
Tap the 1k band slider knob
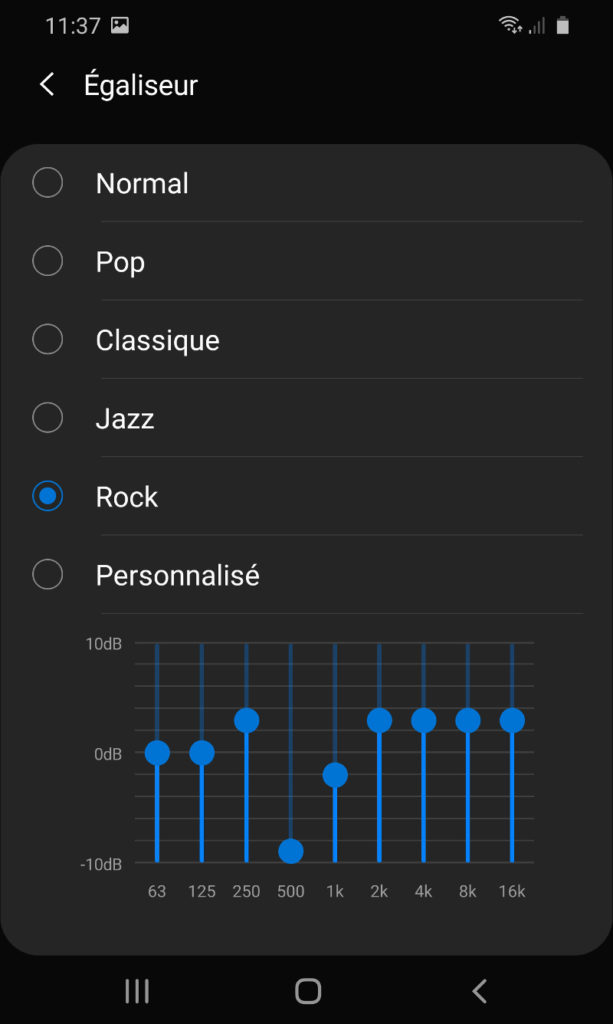pyautogui.click(x=335, y=775)
